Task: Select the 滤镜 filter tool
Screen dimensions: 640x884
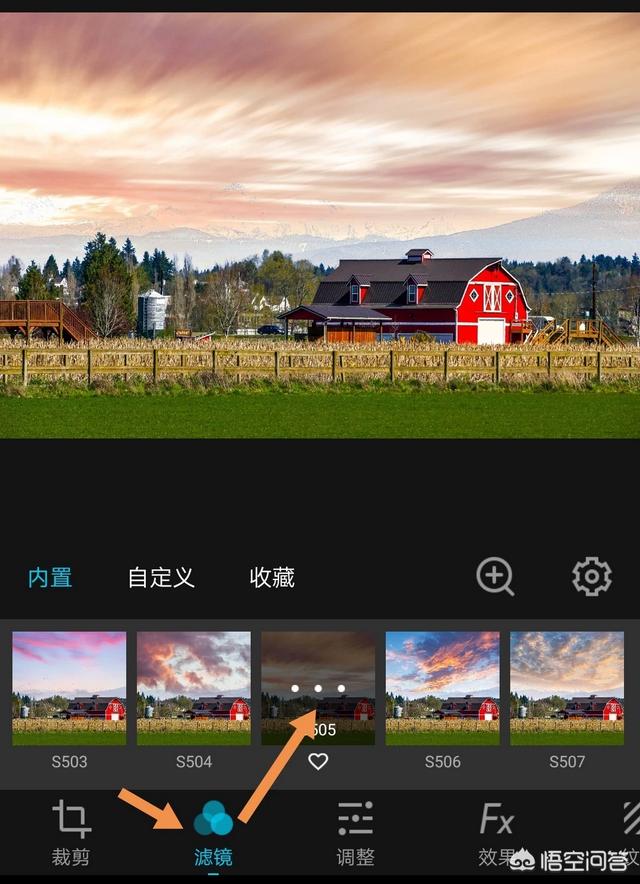Action: 213,832
